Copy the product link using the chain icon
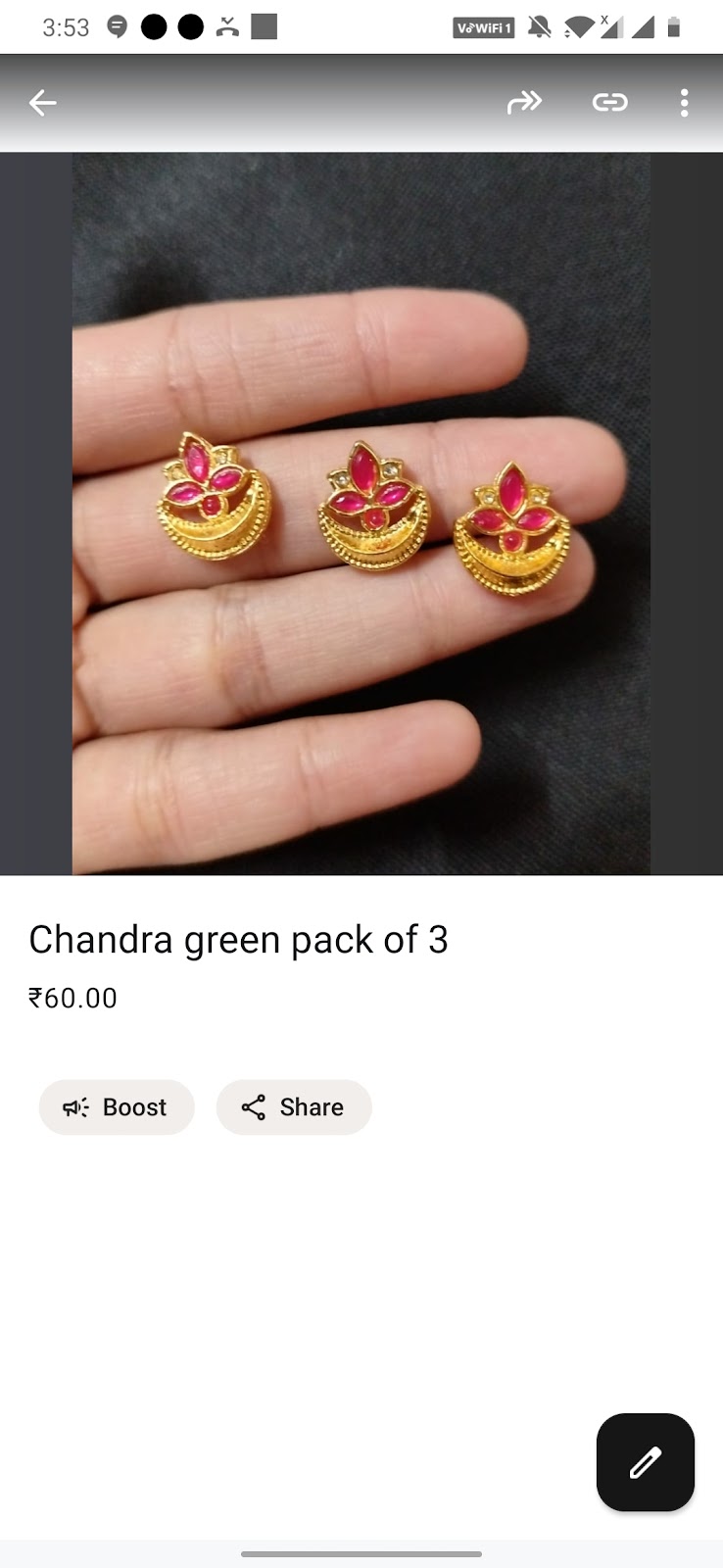723x1568 pixels. [609, 102]
